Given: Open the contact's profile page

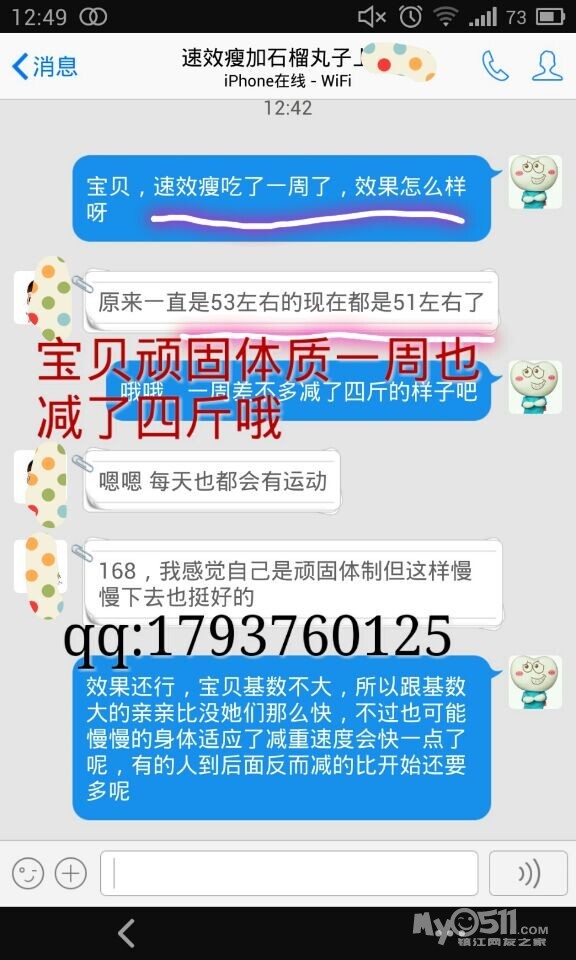Looking at the screenshot, I should click(x=547, y=66).
